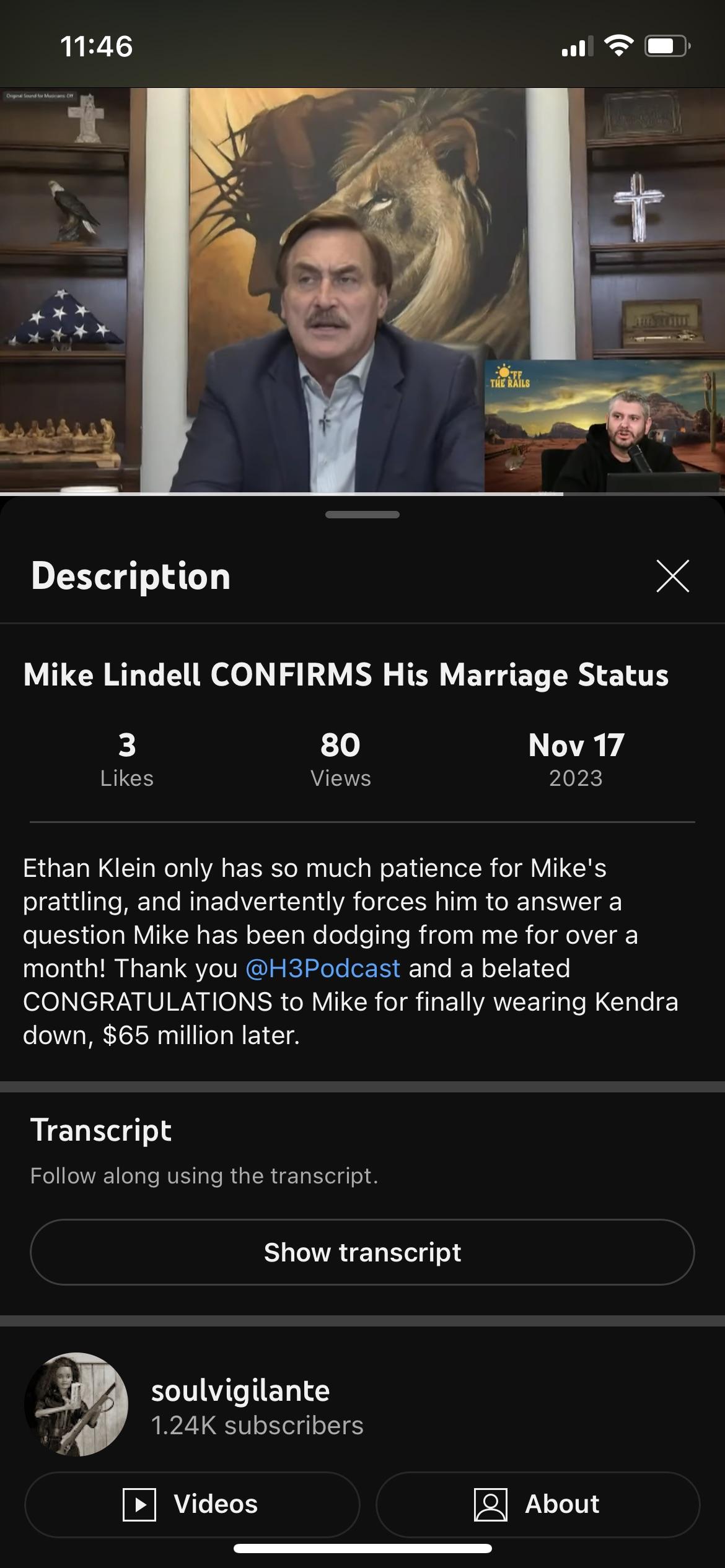Viewport: 725px width, 1568px height.
Task: Click the Wi-Fi icon in status bar
Action: coord(620,46)
